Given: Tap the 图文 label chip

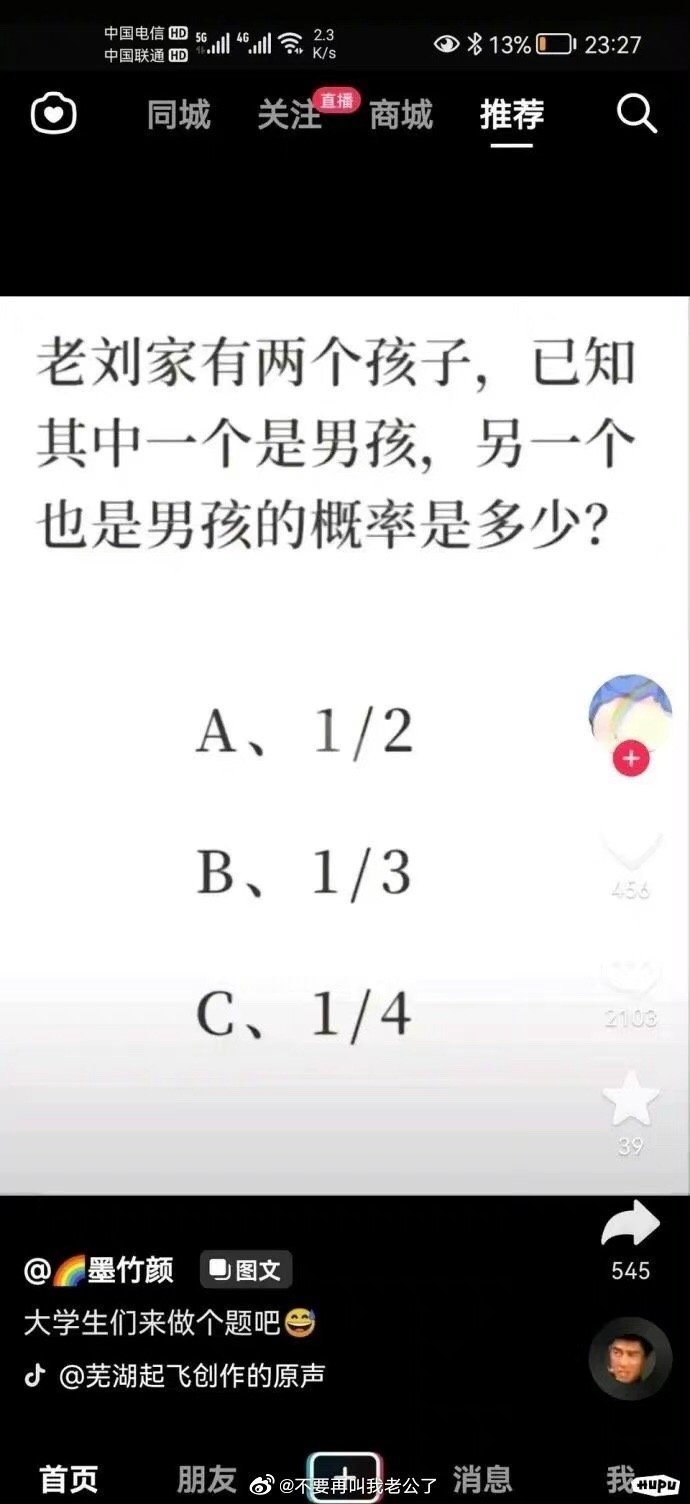Looking at the screenshot, I should pos(246,1270).
